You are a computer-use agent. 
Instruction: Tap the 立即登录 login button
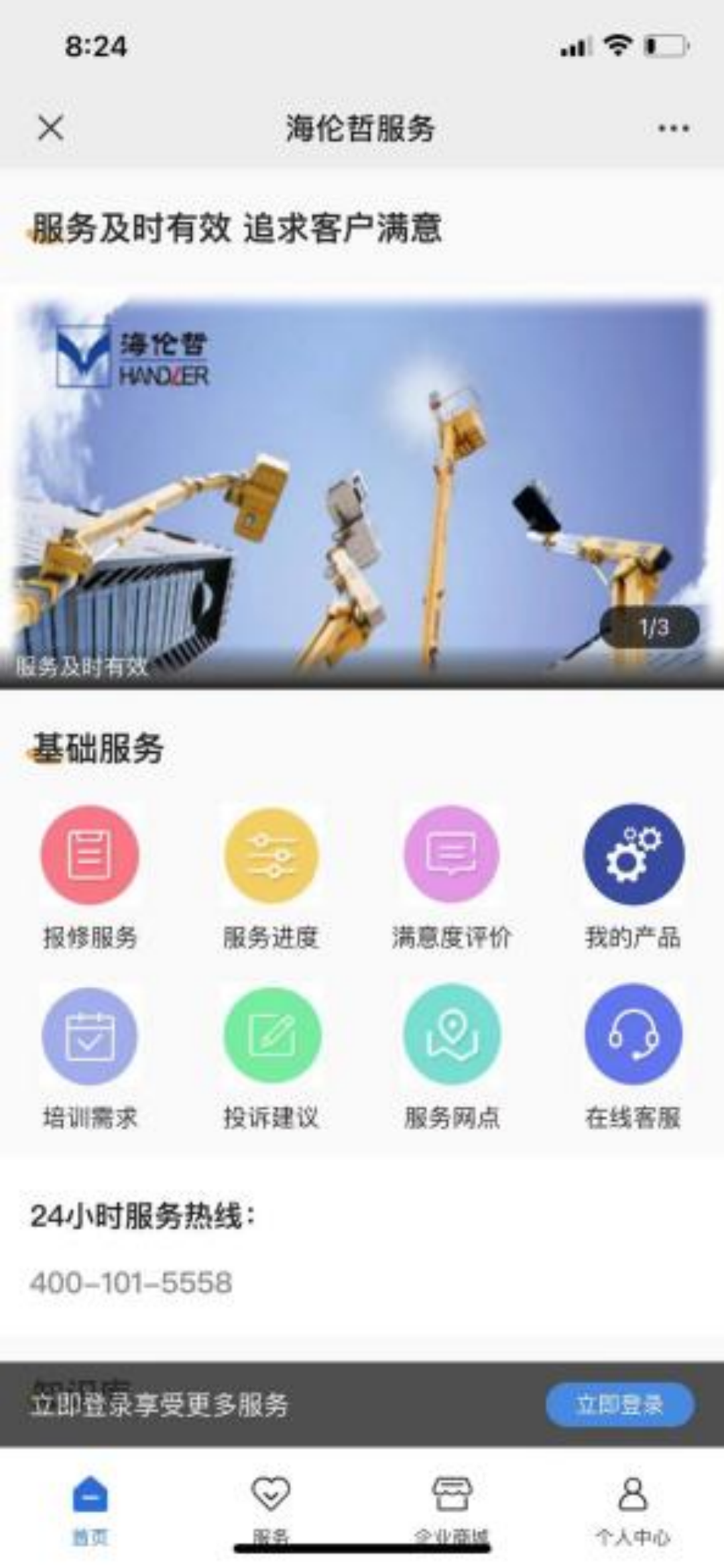click(x=619, y=1404)
